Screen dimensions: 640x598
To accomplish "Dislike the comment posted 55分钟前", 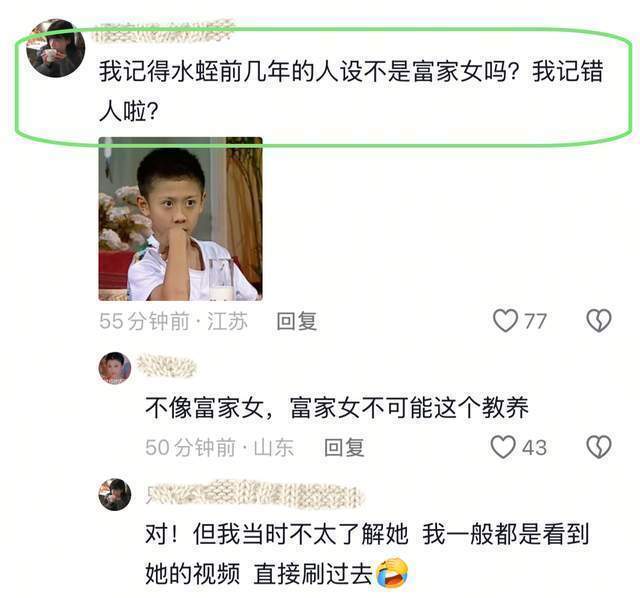I will [x=599, y=320].
